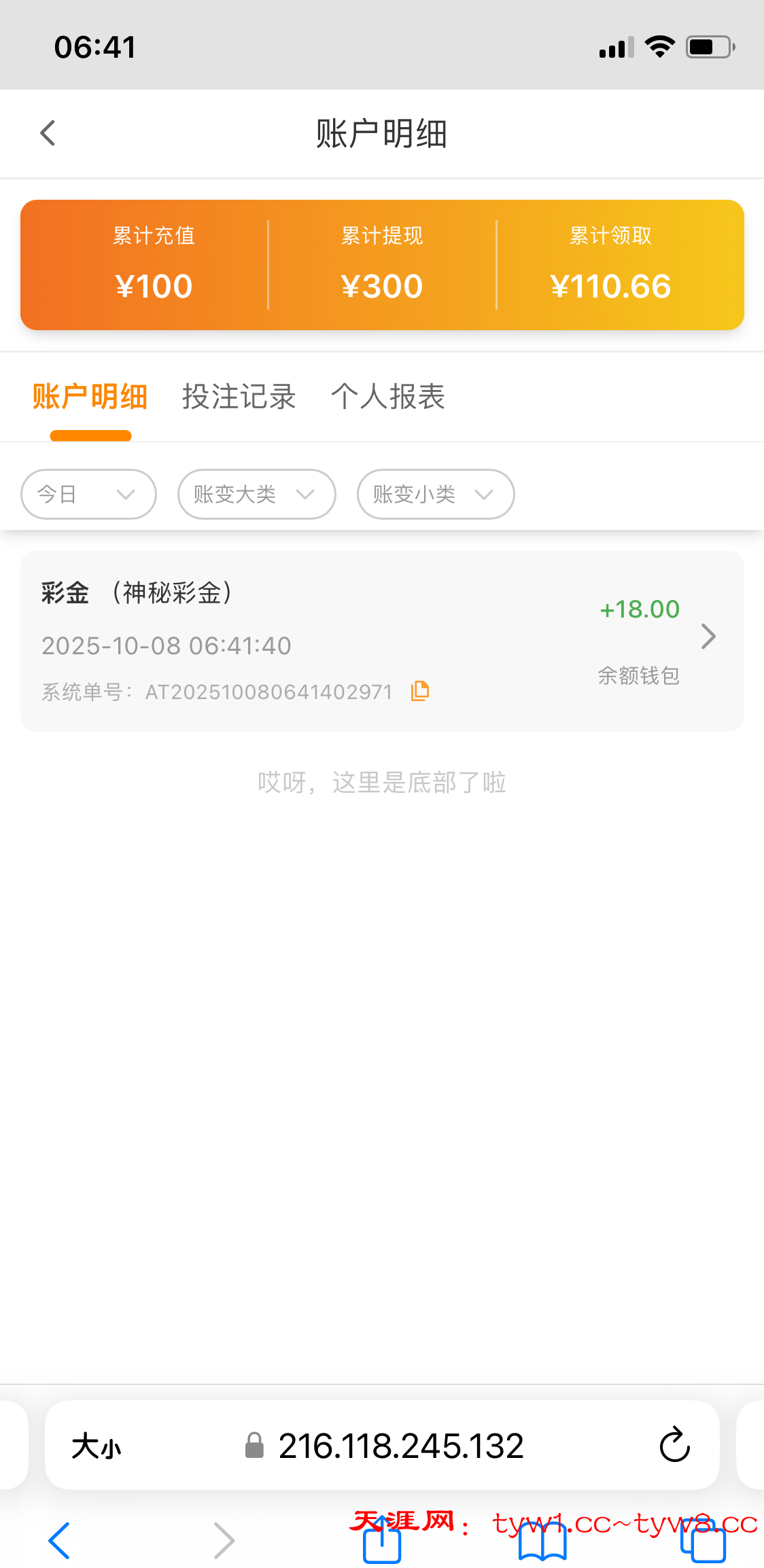Screen dimensions: 764x1568
Task: Copy the 系统单号 order number
Action: 420,691
